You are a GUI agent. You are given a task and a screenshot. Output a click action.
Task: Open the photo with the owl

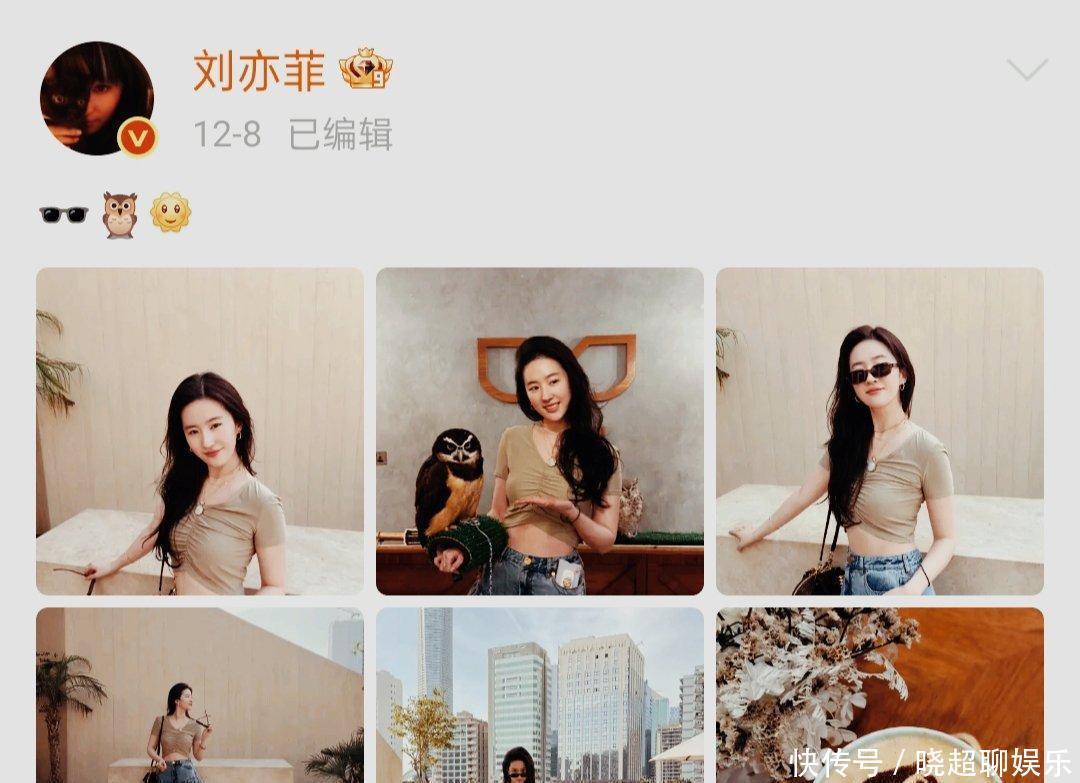540,431
